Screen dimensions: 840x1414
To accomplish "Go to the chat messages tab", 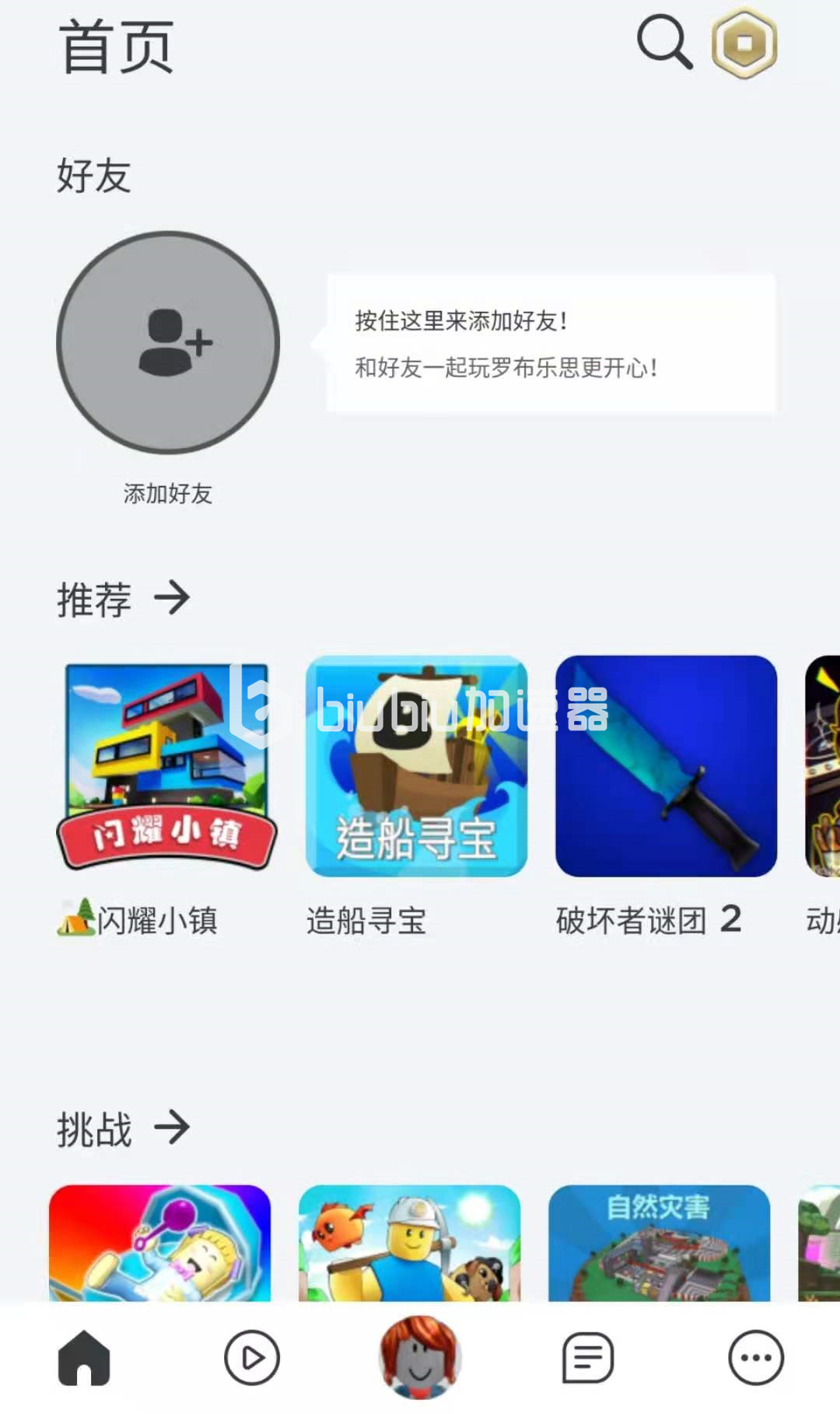I will [588, 1358].
